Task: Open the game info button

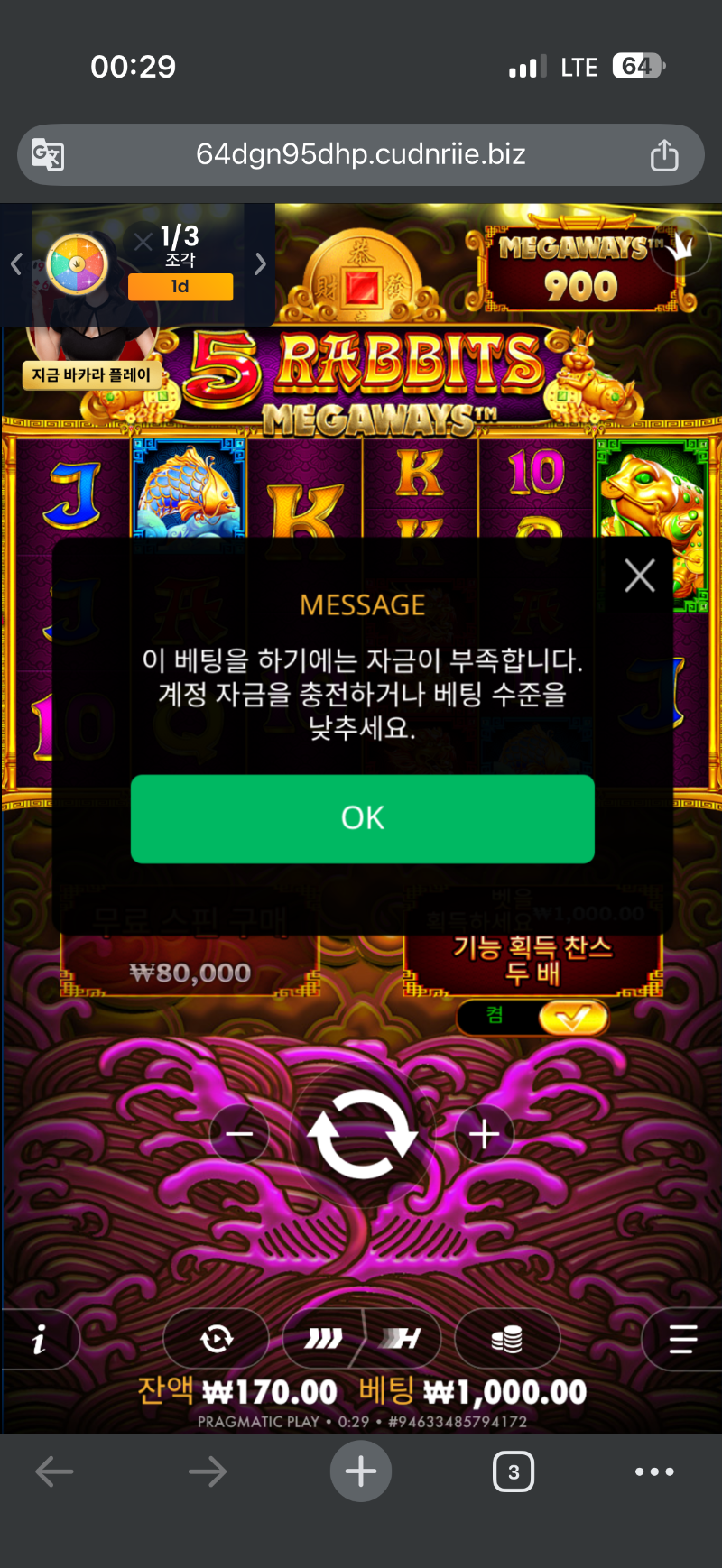Action: (38, 1340)
